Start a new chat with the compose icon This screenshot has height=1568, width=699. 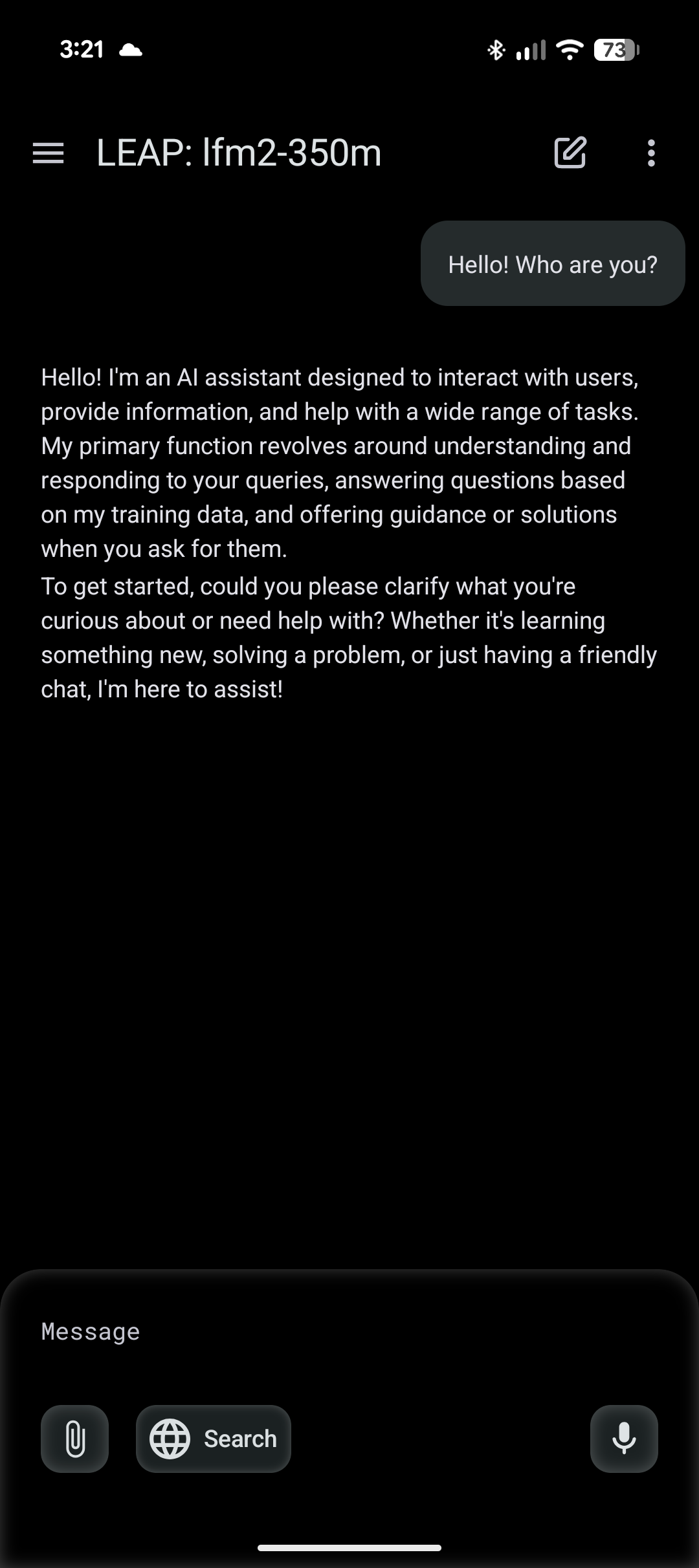[x=570, y=153]
